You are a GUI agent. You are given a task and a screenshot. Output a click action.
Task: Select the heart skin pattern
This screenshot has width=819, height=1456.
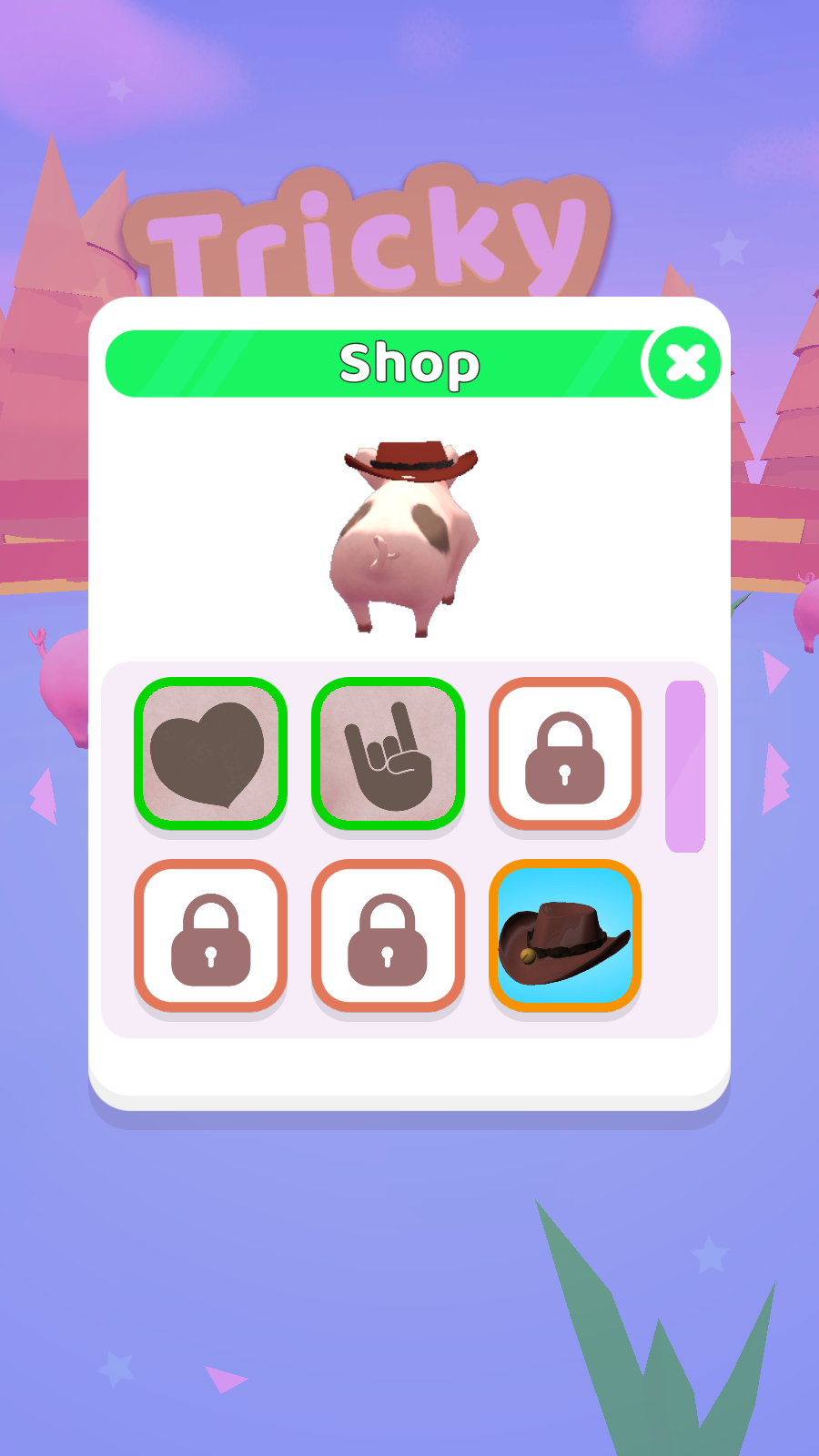[210, 753]
